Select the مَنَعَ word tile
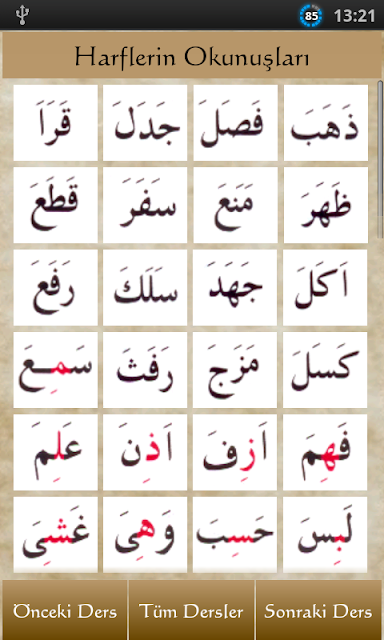This screenshot has width=384, height=640. pyautogui.click(x=235, y=205)
